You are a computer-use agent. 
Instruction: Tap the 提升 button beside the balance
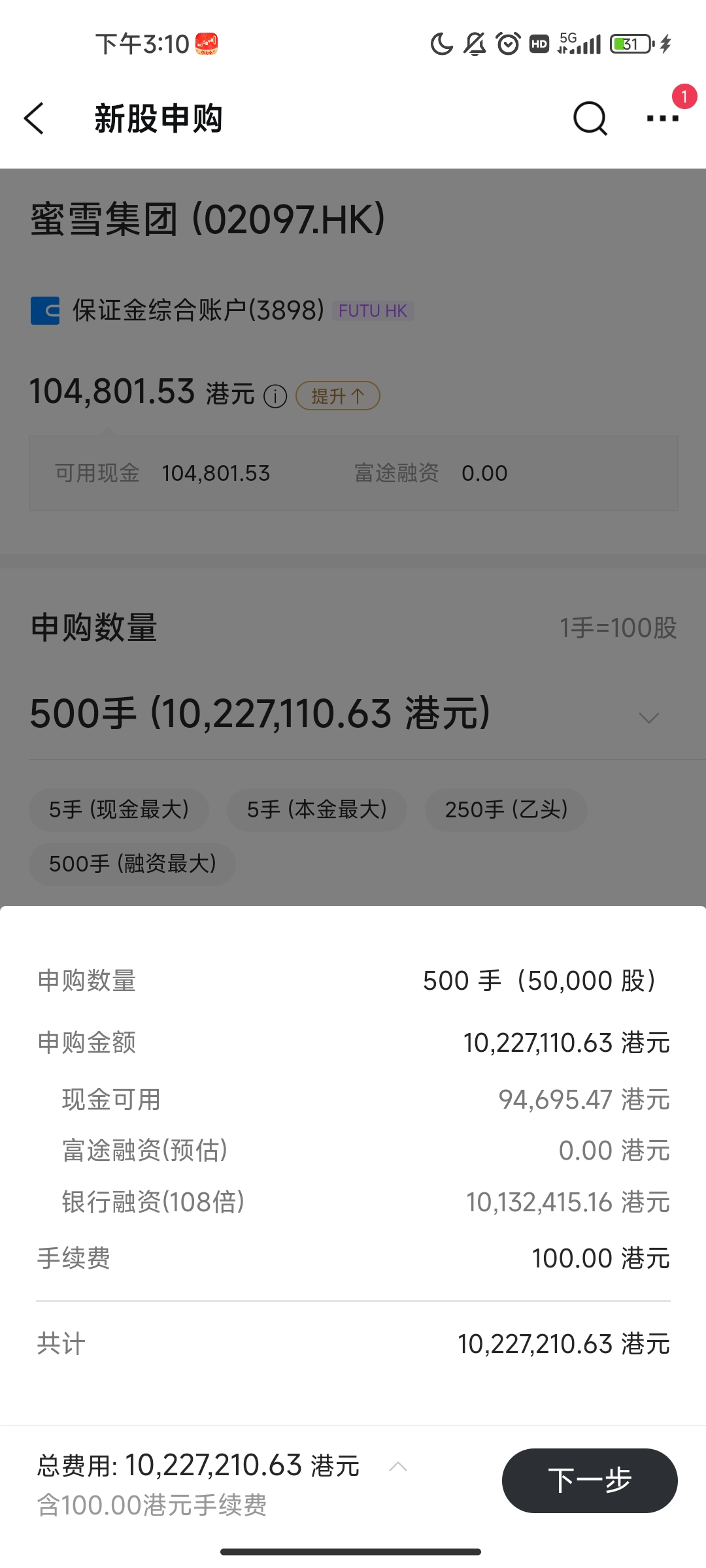coord(337,396)
